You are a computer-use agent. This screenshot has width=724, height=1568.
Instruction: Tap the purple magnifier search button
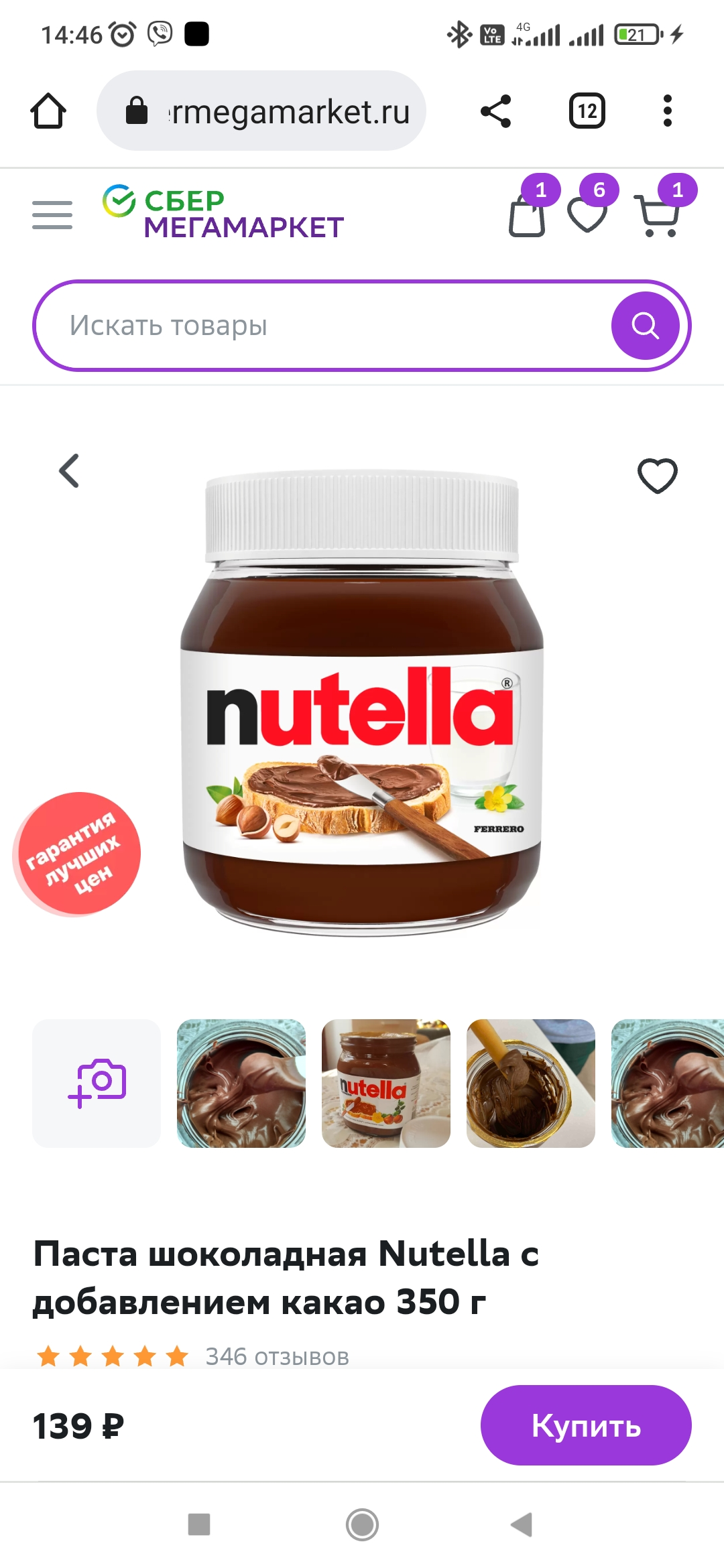point(646,326)
